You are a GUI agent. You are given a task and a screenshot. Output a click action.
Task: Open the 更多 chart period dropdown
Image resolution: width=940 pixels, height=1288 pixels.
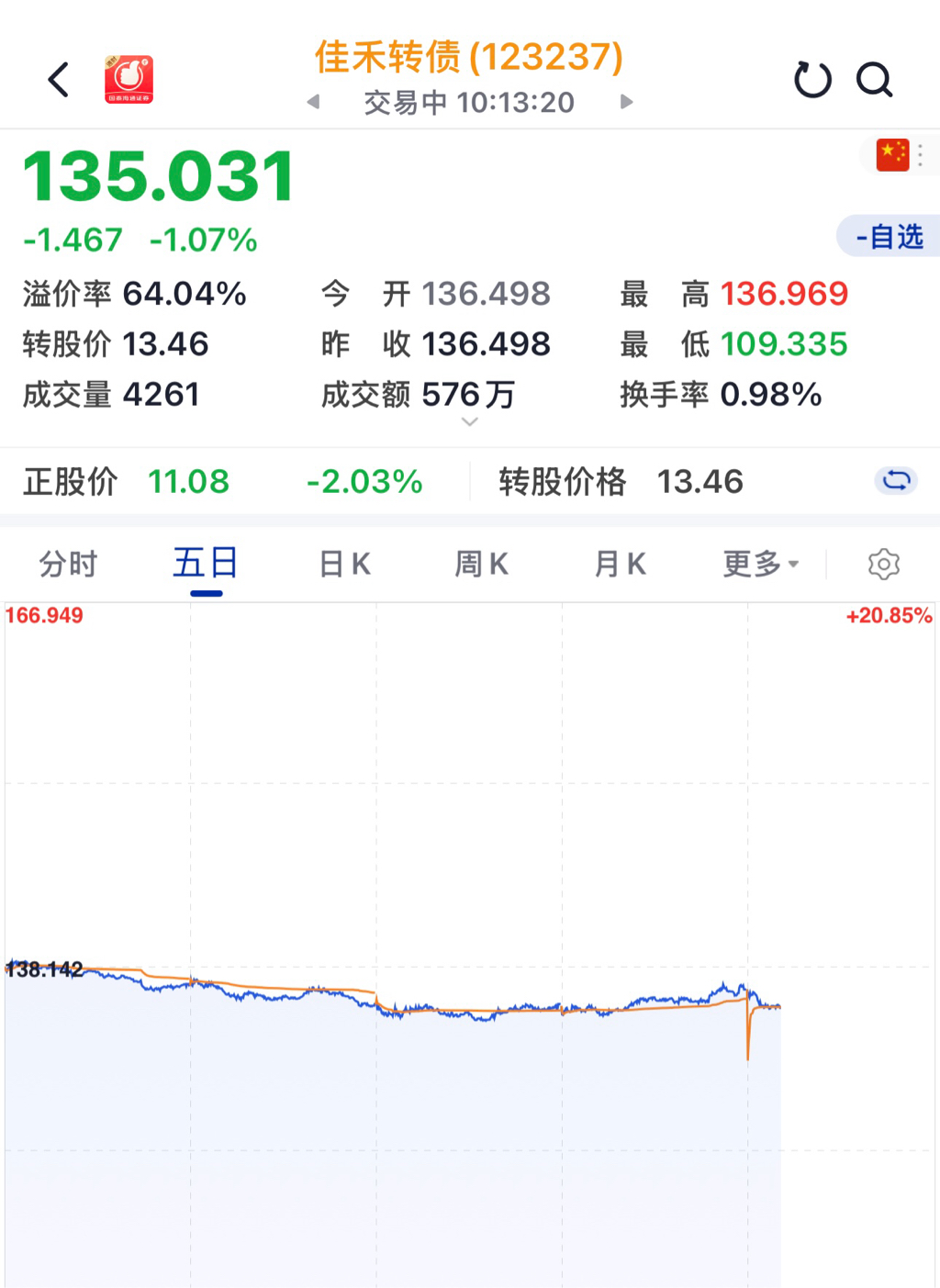(761, 564)
